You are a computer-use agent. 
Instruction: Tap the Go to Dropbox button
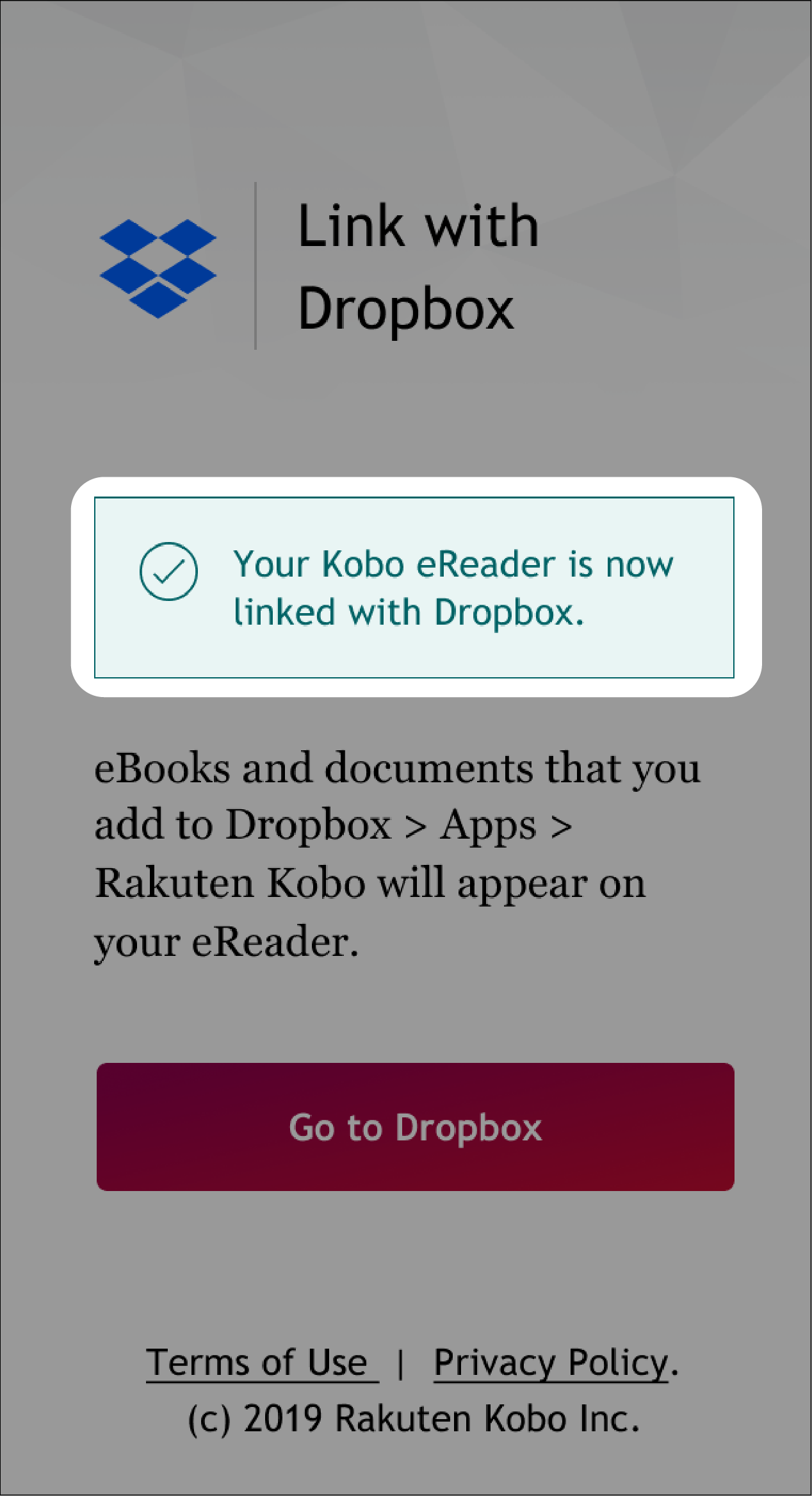click(415, 1127)
